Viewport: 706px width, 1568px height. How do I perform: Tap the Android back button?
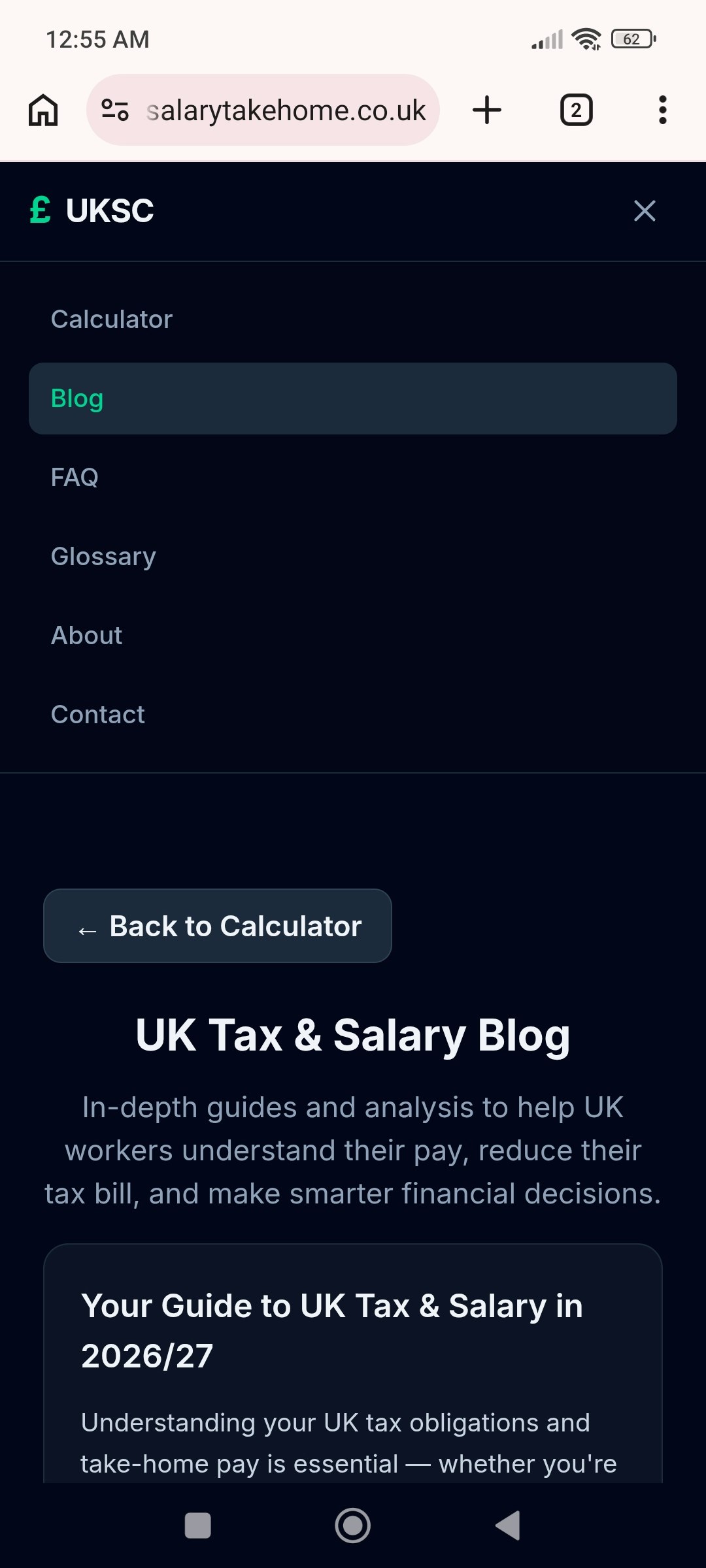point(508,1526)
